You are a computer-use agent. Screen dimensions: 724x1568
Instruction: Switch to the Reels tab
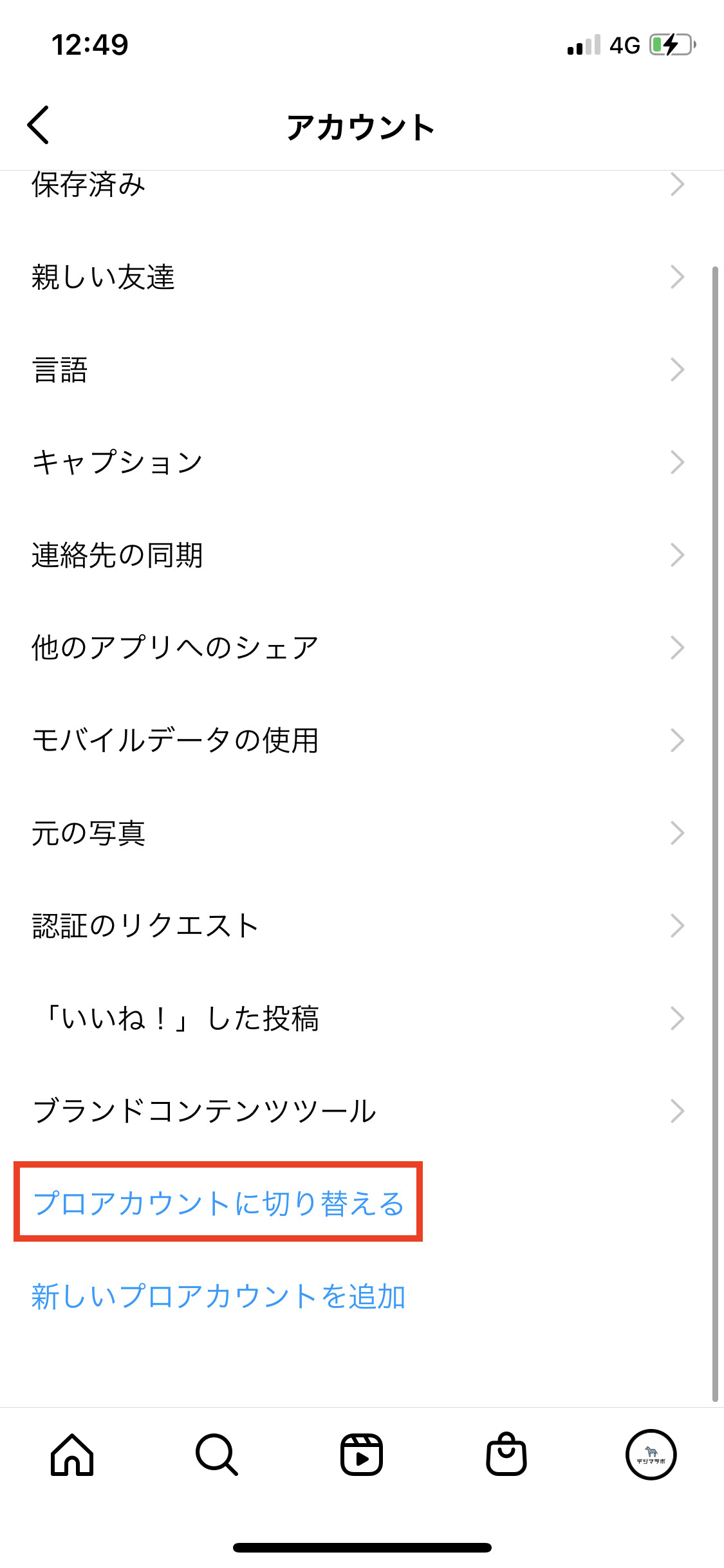(x=362, y=1455)
